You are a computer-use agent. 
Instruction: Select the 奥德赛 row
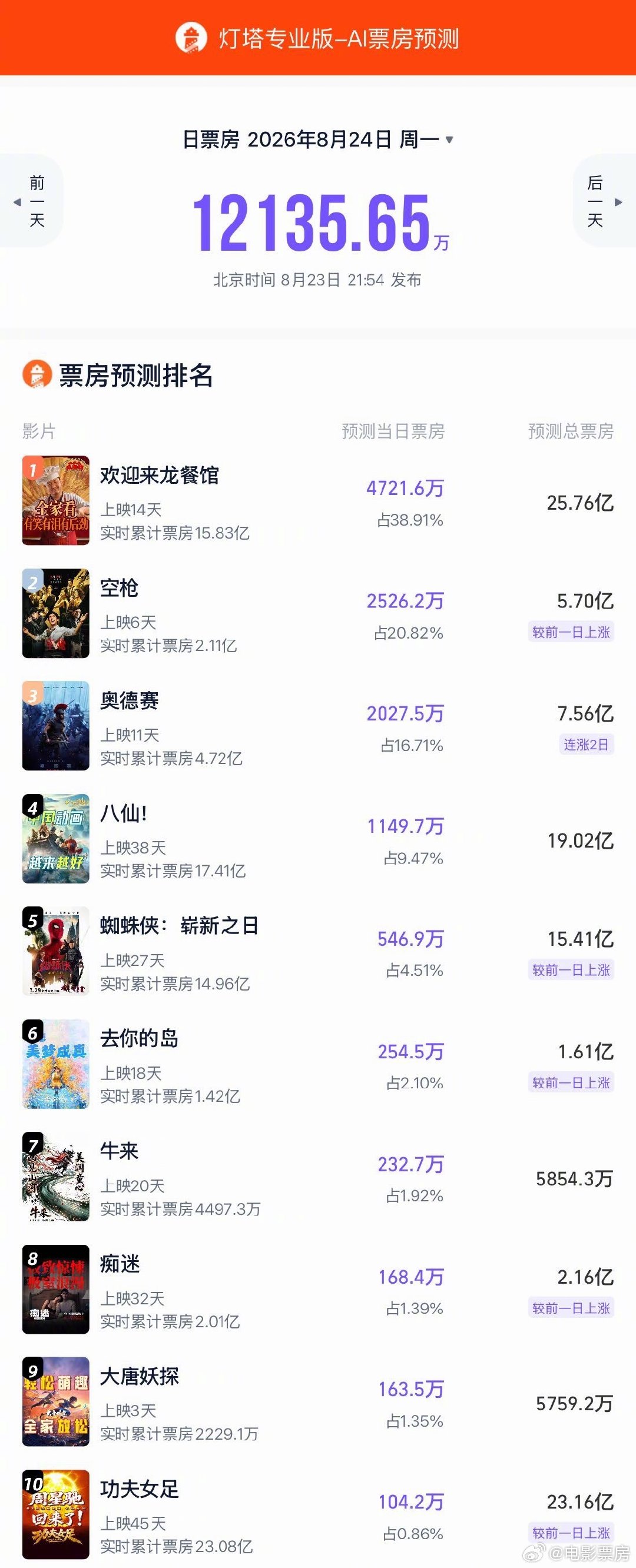coord(318,726)
